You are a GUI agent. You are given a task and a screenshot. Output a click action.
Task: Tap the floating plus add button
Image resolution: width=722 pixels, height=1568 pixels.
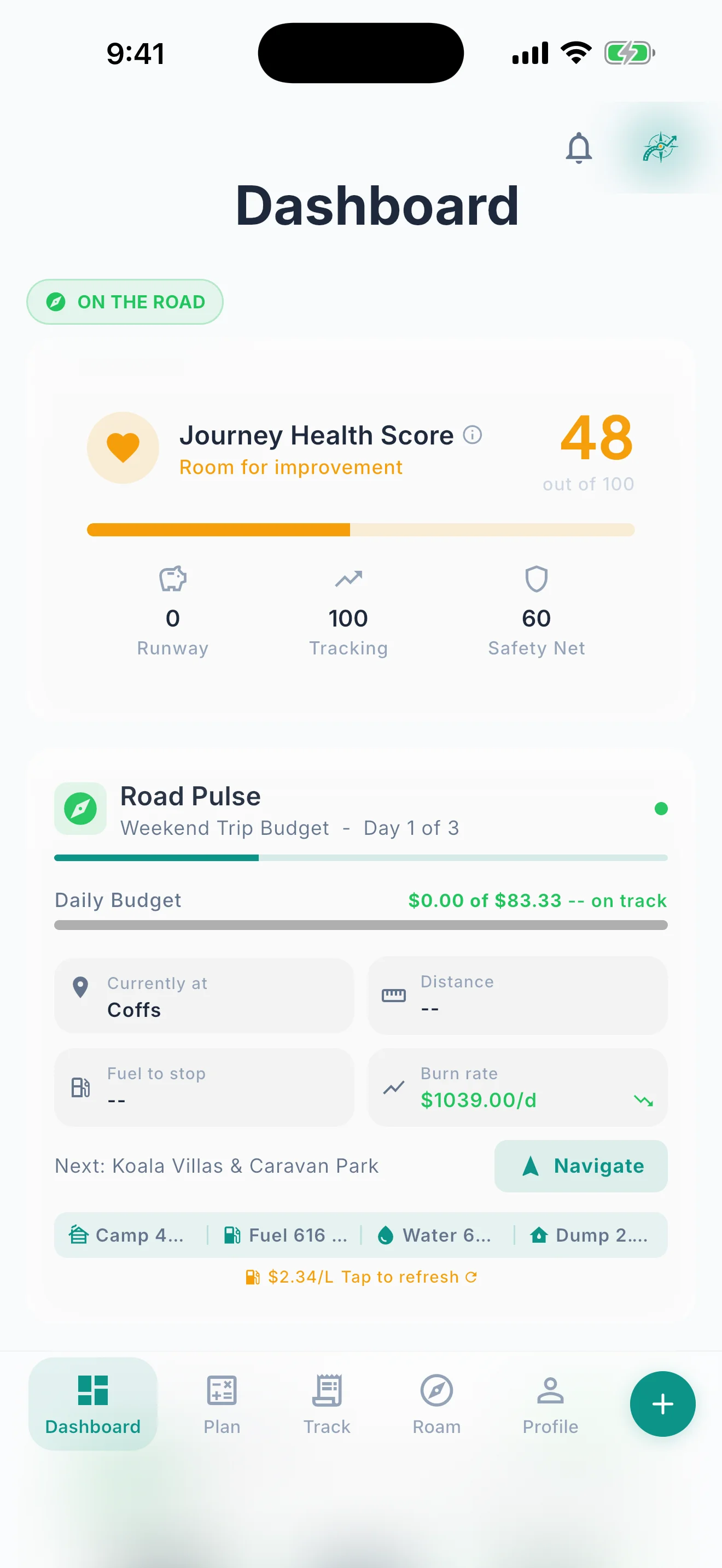[662, 1403]
